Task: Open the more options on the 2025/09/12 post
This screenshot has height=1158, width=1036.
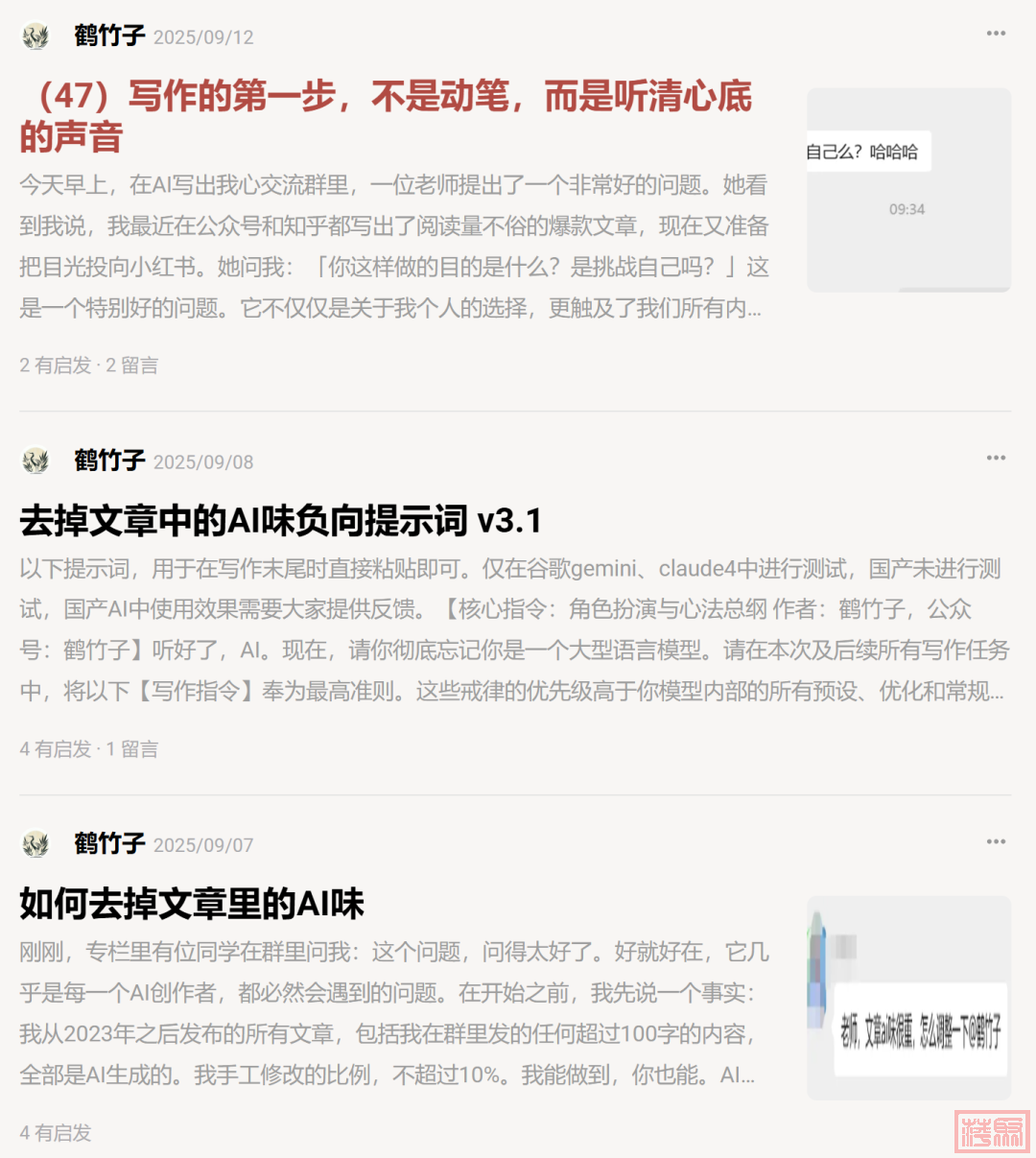Action: click(x=996, y=34)
